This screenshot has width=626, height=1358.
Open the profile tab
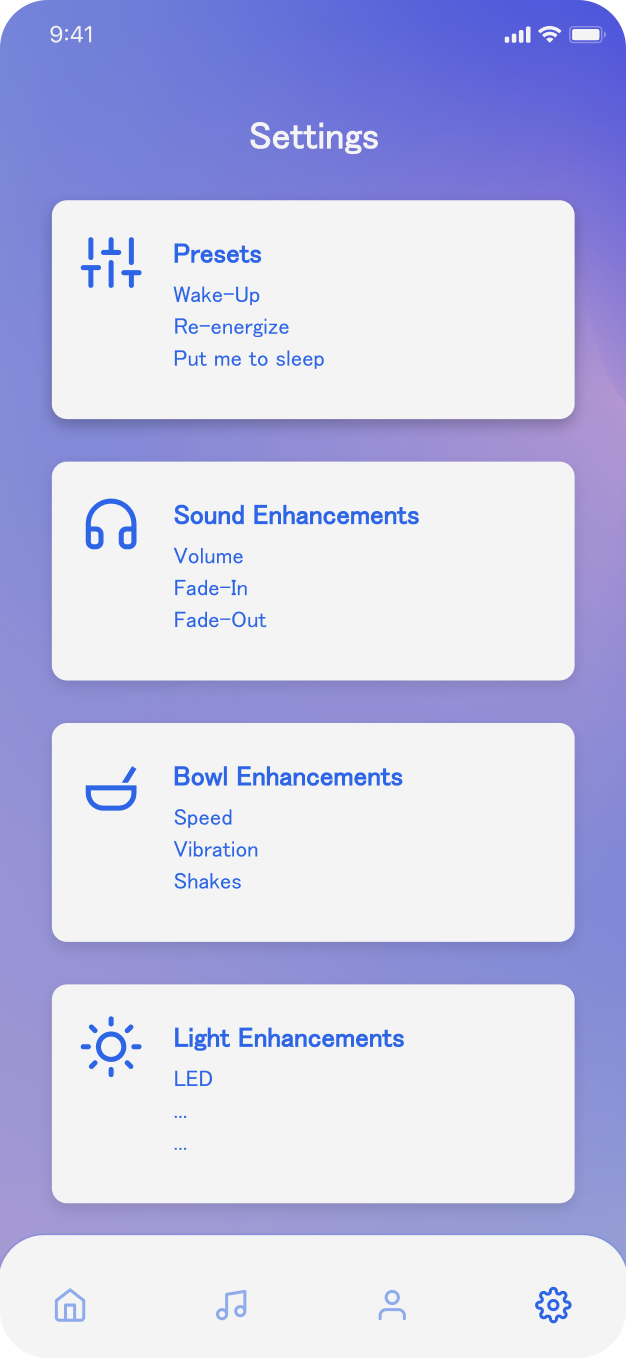point(392,1304)
